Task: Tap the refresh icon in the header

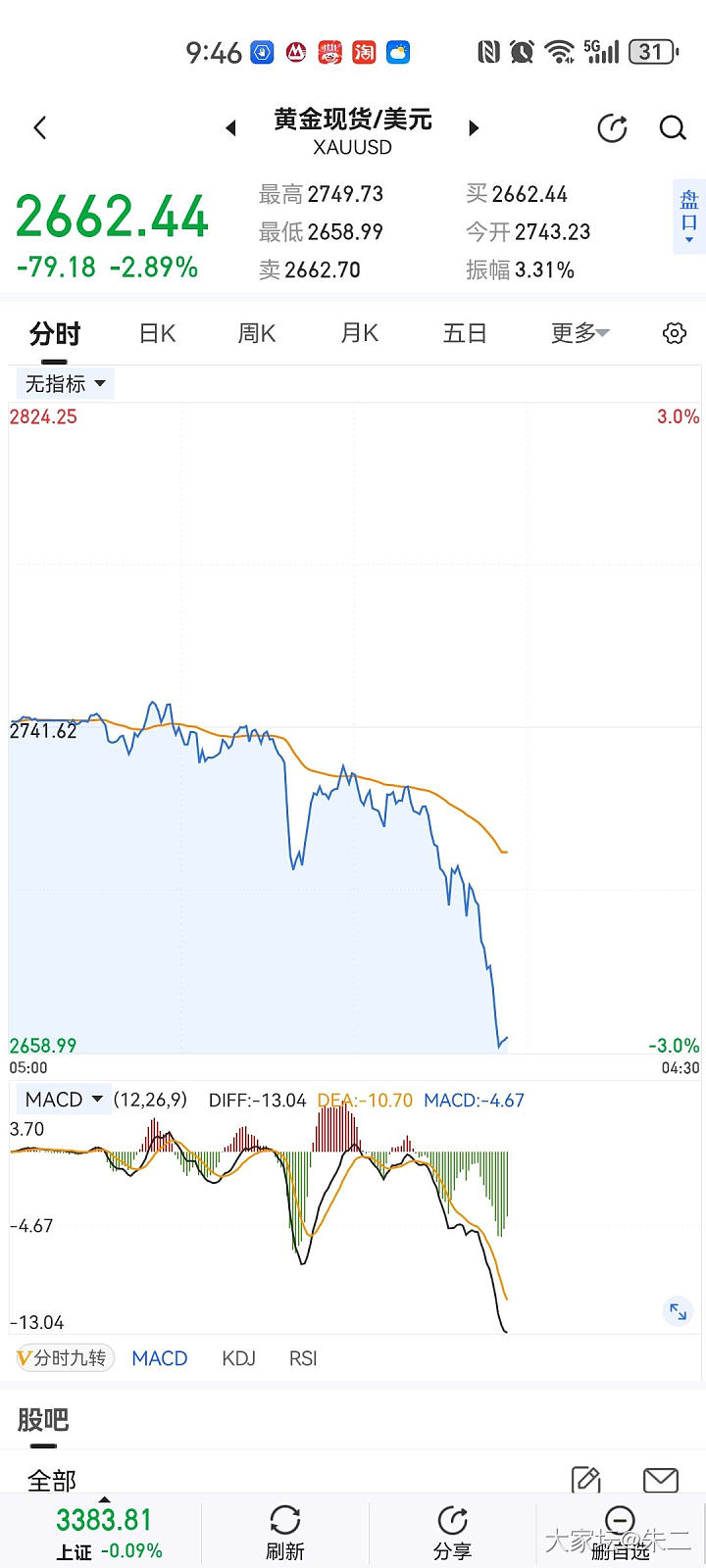Action: click(x=612, y=128)
